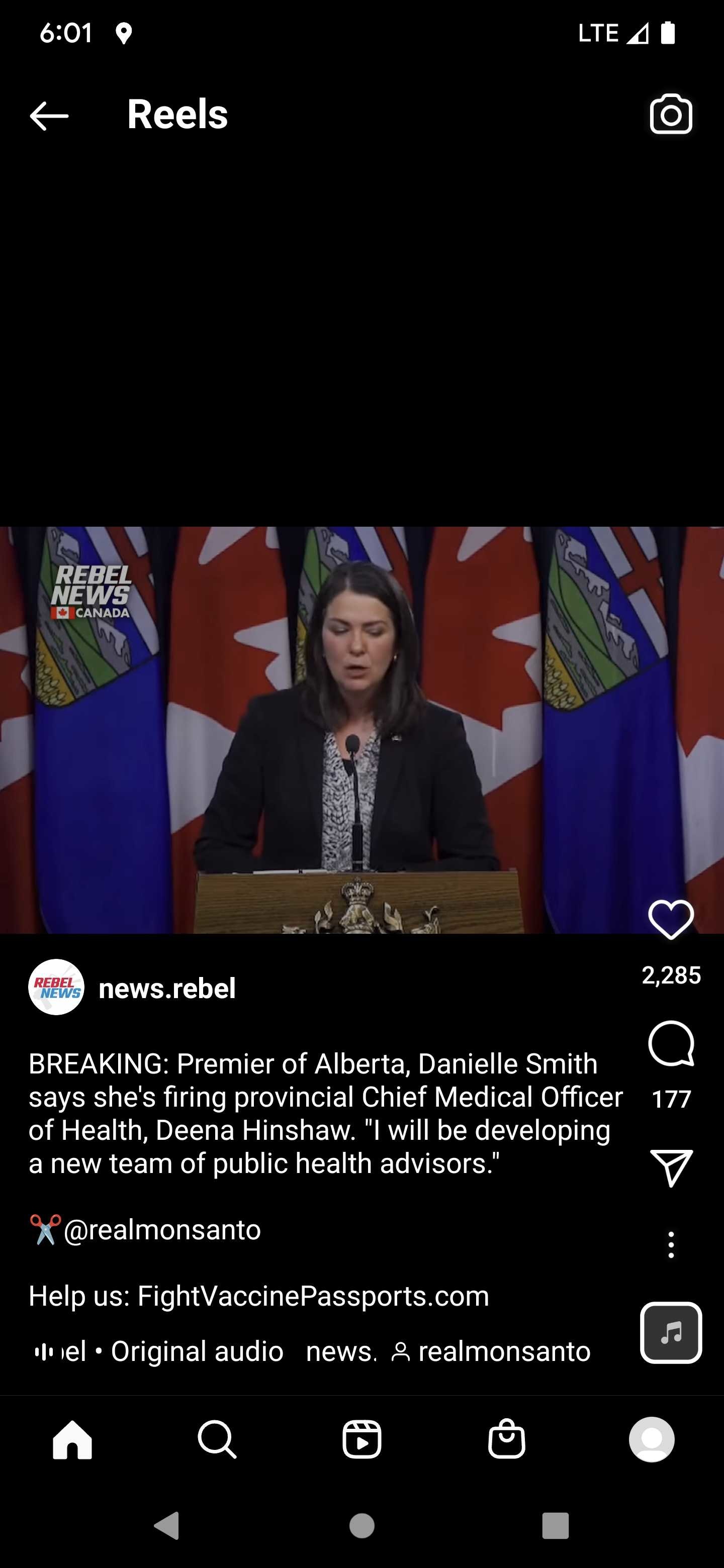Open the @realmonsanto mention in caption
724x1568 pixels.
tap(162, 1230)
